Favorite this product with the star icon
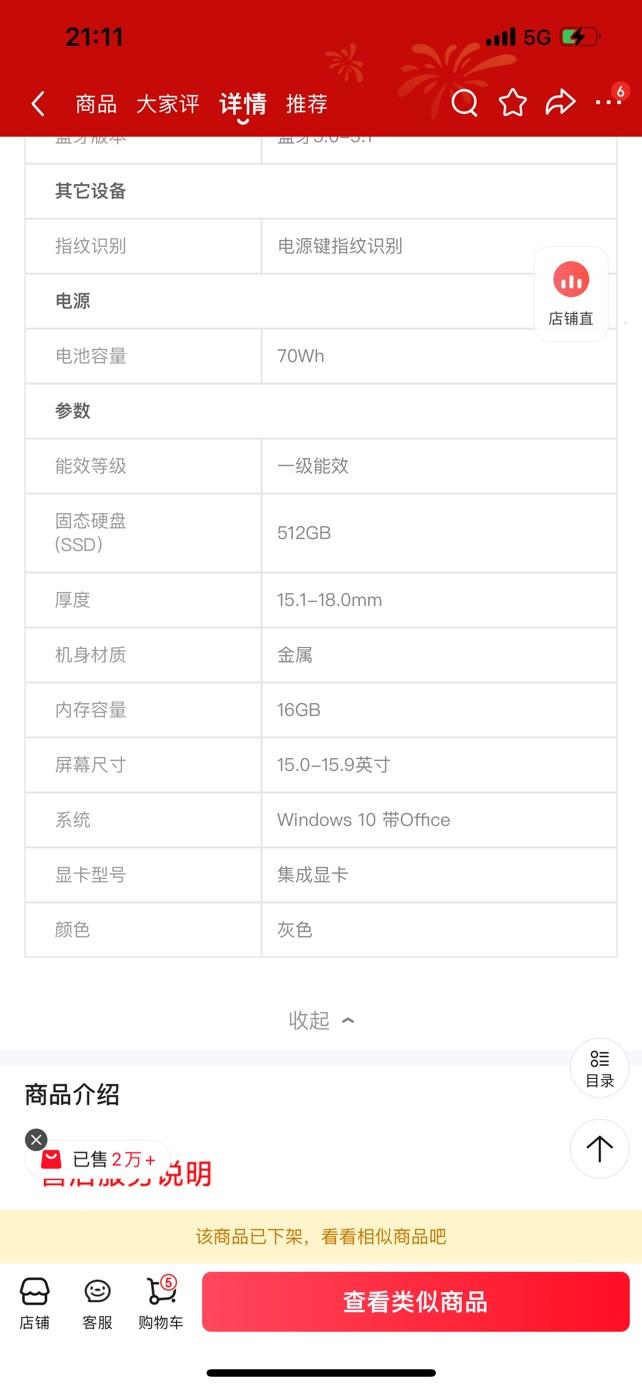 tap(513, 102)
